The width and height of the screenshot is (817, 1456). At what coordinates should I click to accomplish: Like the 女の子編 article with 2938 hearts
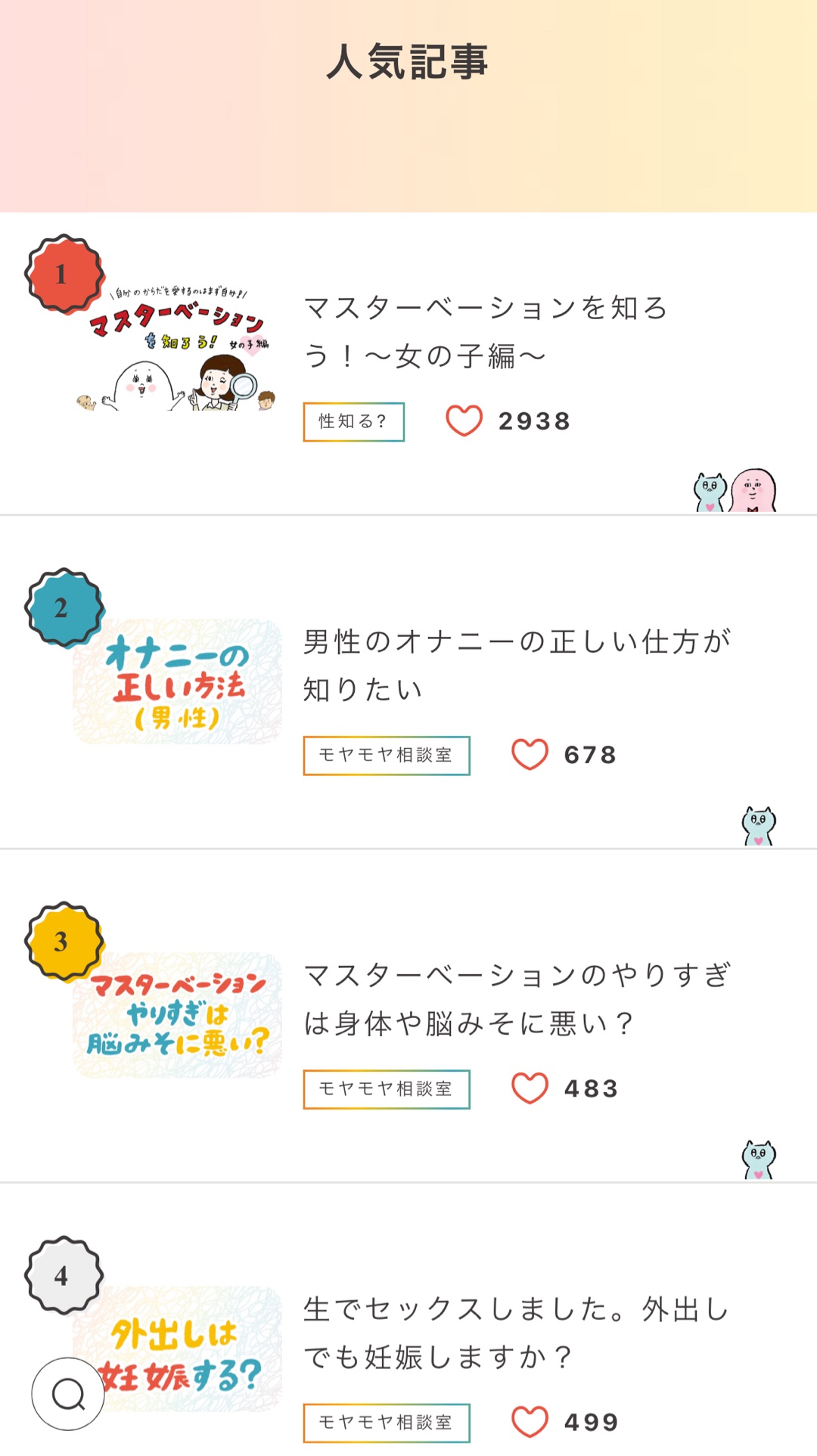coord(464,421)
